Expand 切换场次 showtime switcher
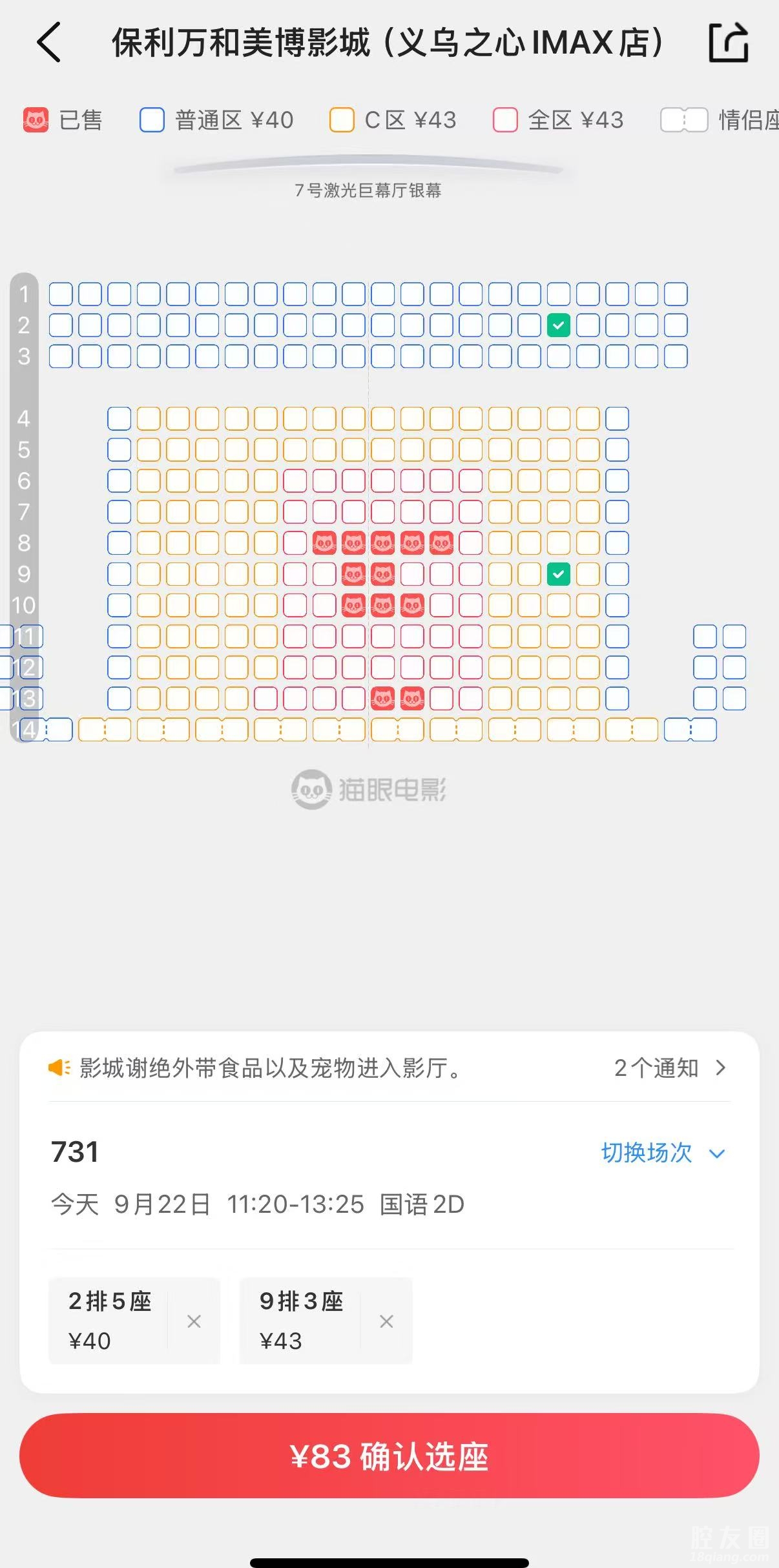 click(663, 1153)
